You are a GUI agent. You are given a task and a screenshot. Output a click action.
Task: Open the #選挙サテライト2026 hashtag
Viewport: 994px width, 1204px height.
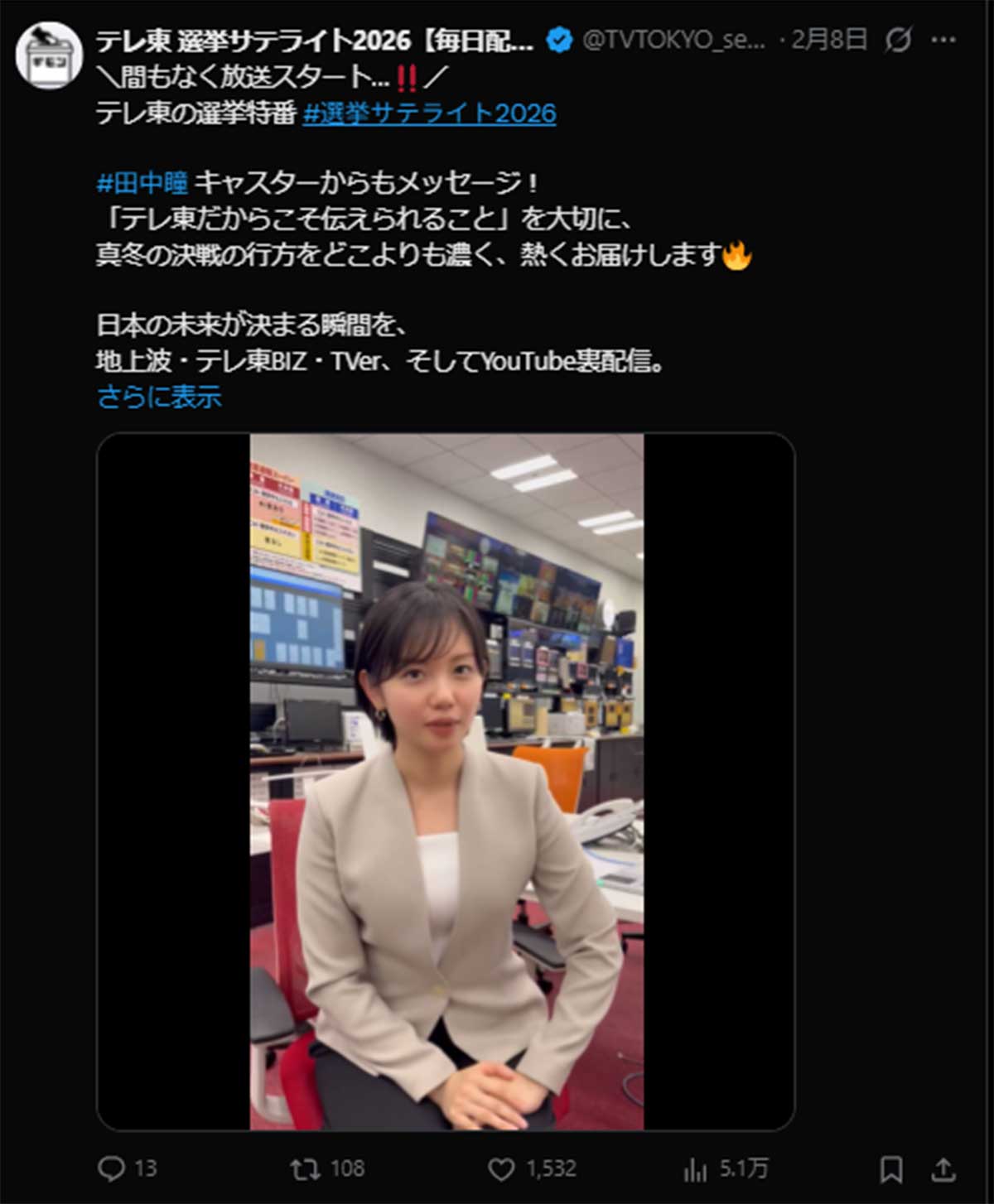click(429, 113)
